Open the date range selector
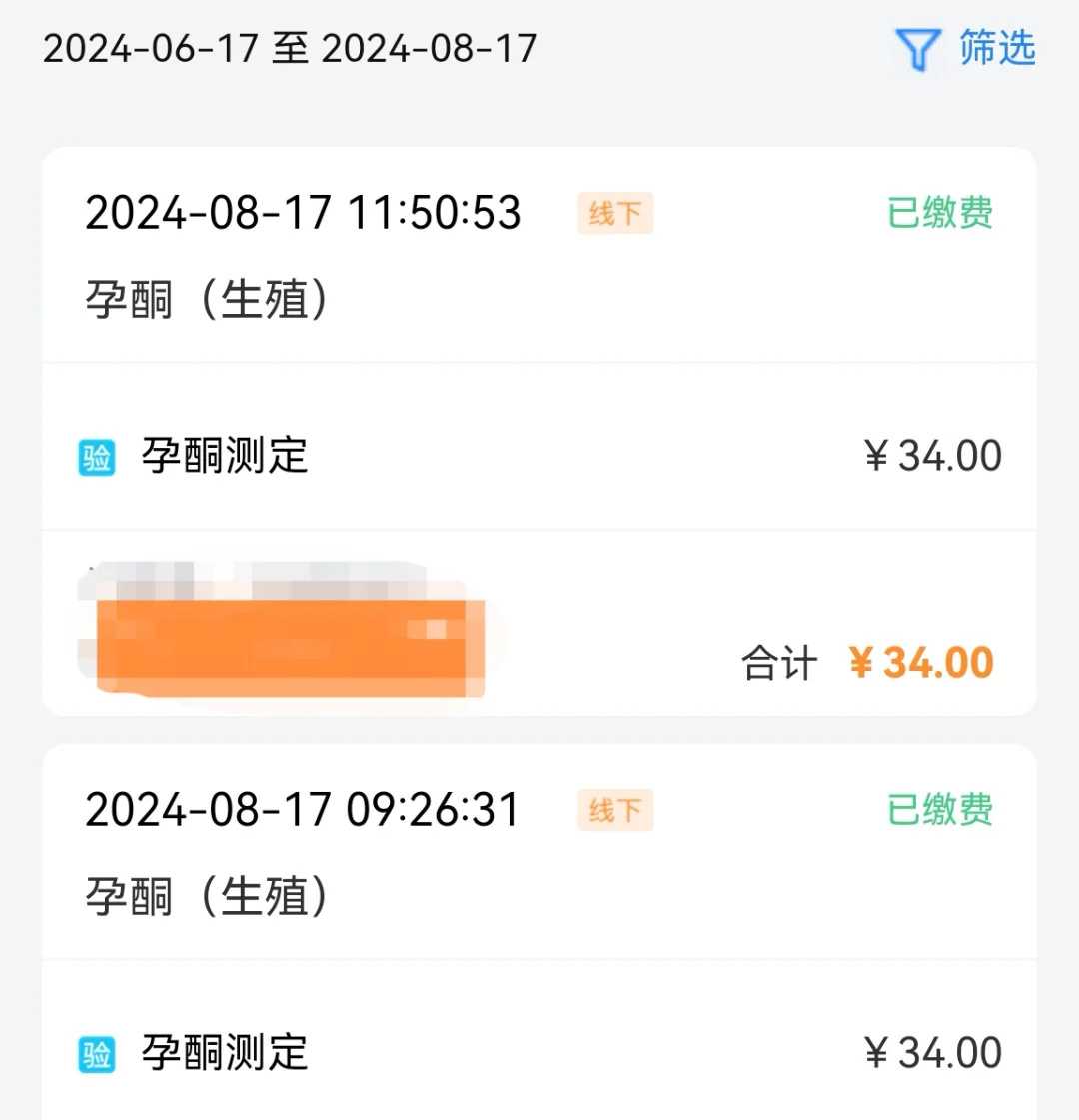Image resolution: width=1079 pixels, height=1120 pixels. [290, 47]
